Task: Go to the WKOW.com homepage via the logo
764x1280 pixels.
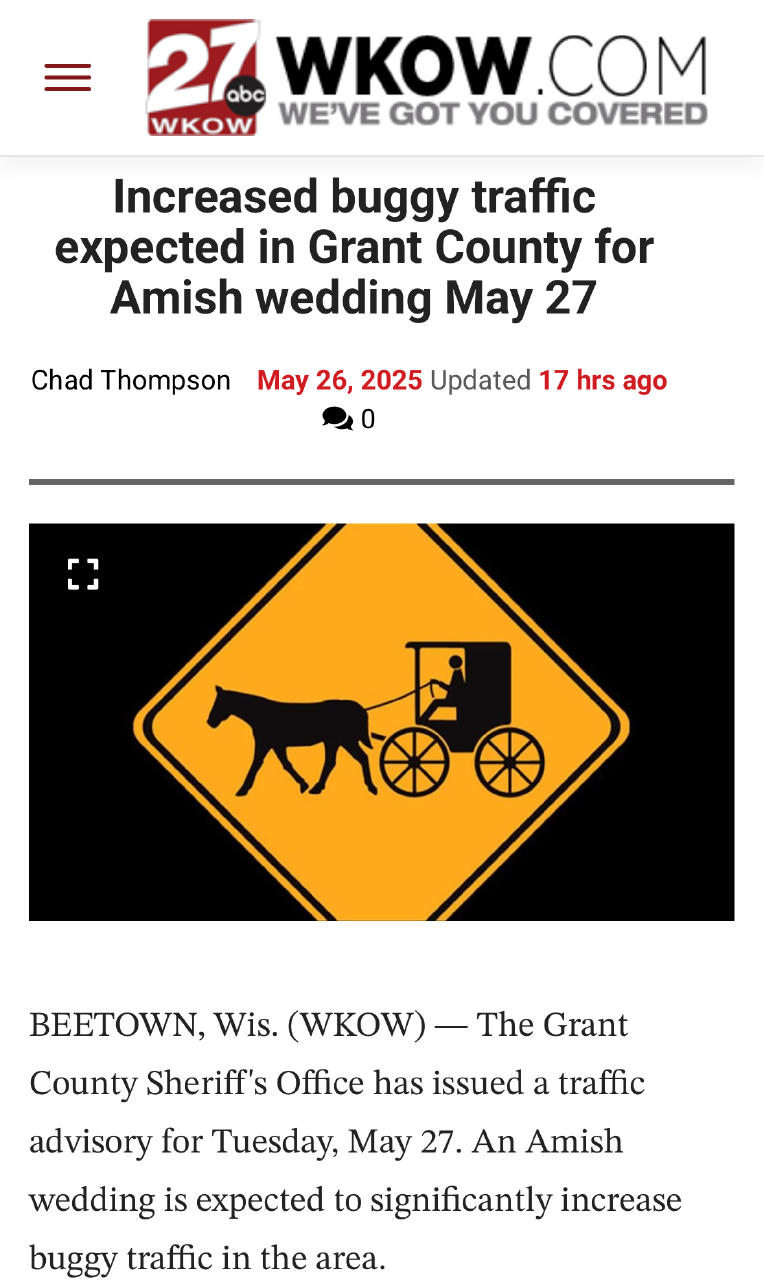Action: click(x=427, y=78)
